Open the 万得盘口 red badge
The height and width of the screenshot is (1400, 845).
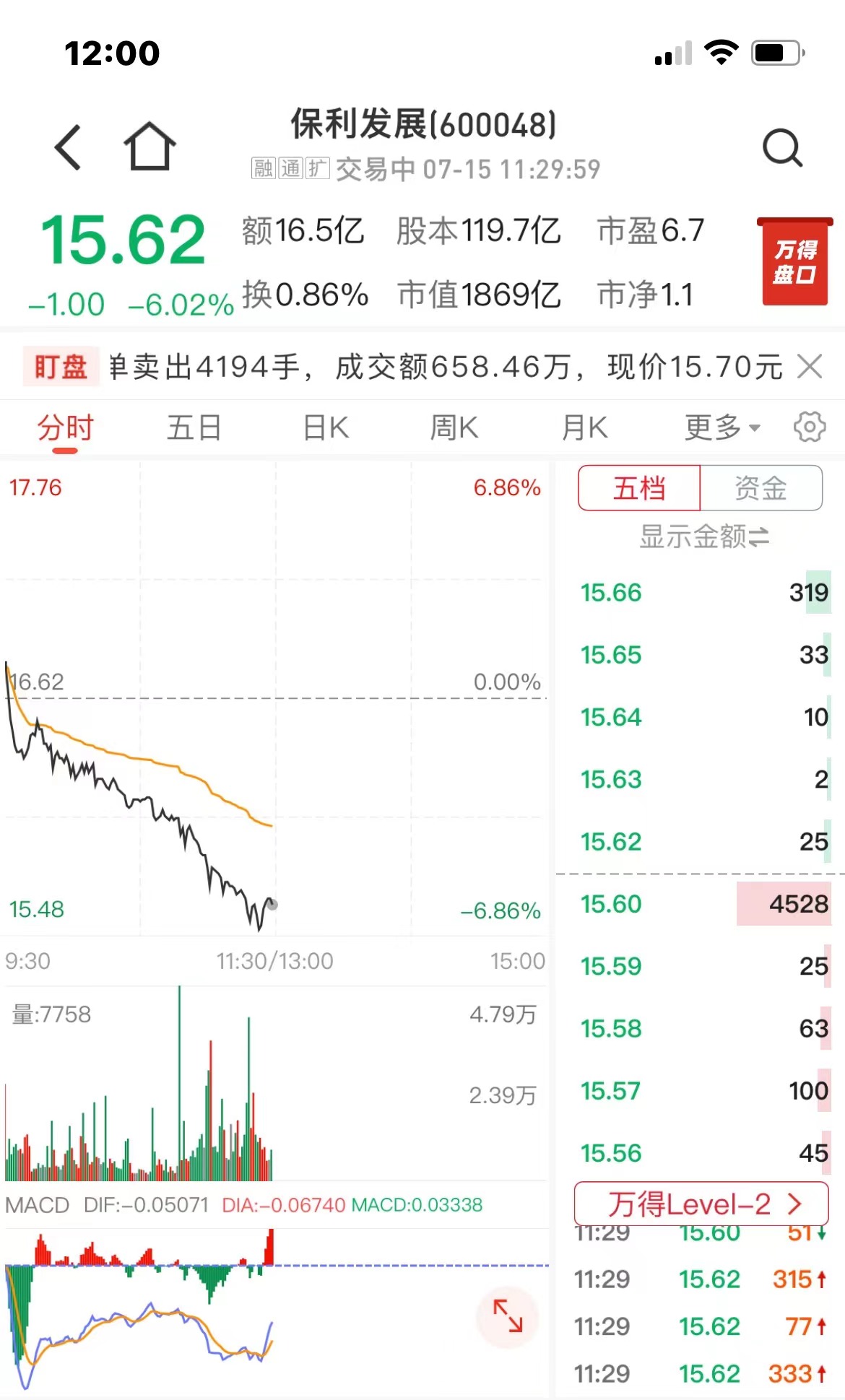click(794, 261)
